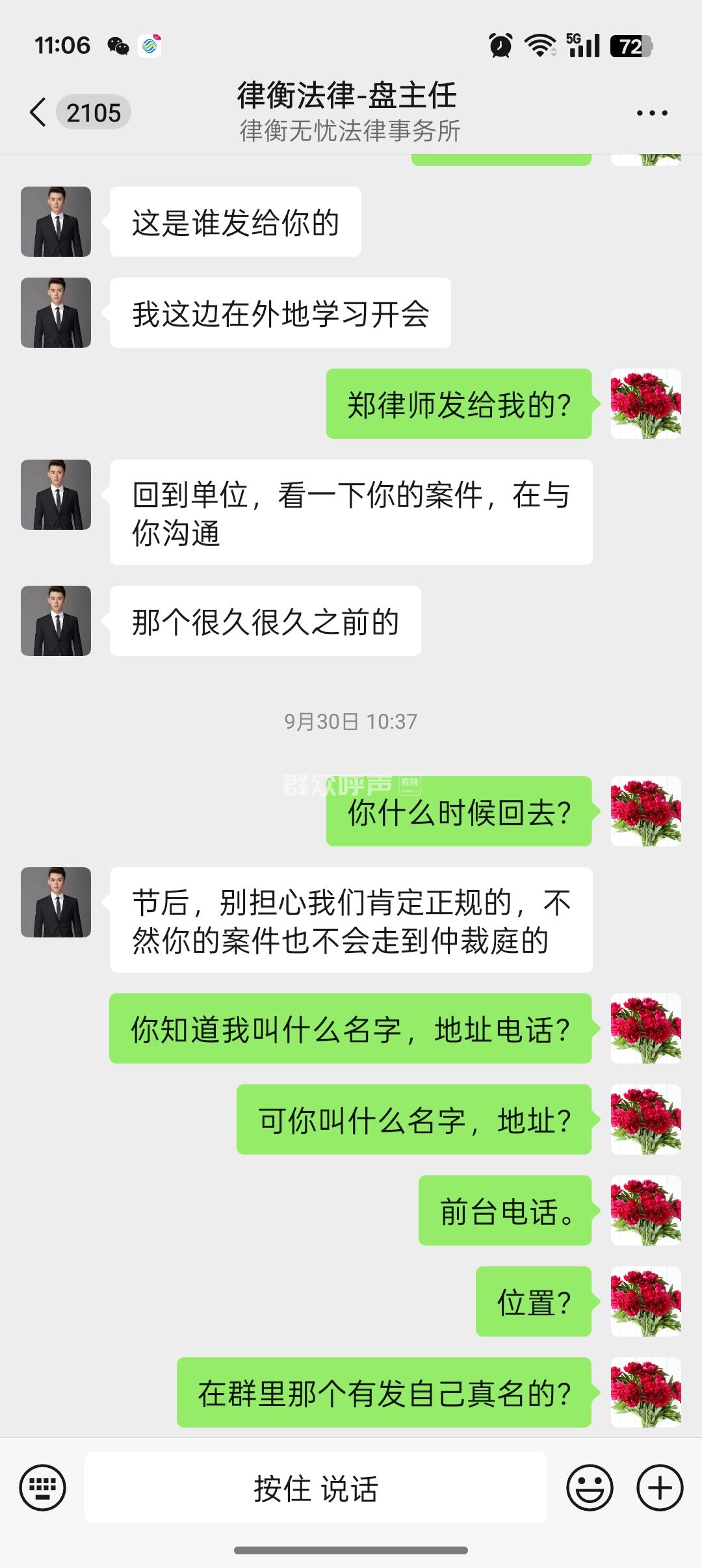Go back to the chat list
Image resolution: width=702 pixels, height=1568 pixels.
39,112
